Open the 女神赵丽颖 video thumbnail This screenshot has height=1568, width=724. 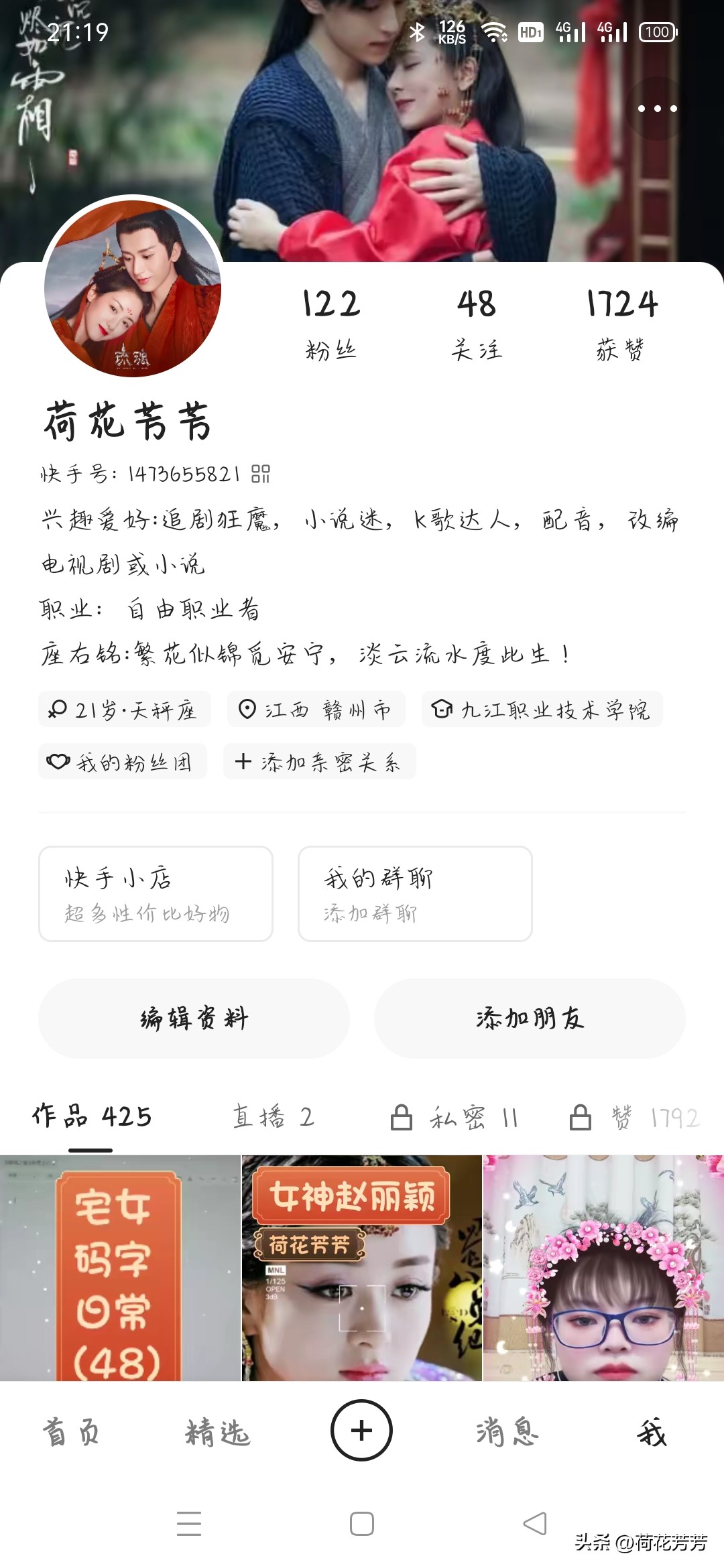tap(361, 1273)
